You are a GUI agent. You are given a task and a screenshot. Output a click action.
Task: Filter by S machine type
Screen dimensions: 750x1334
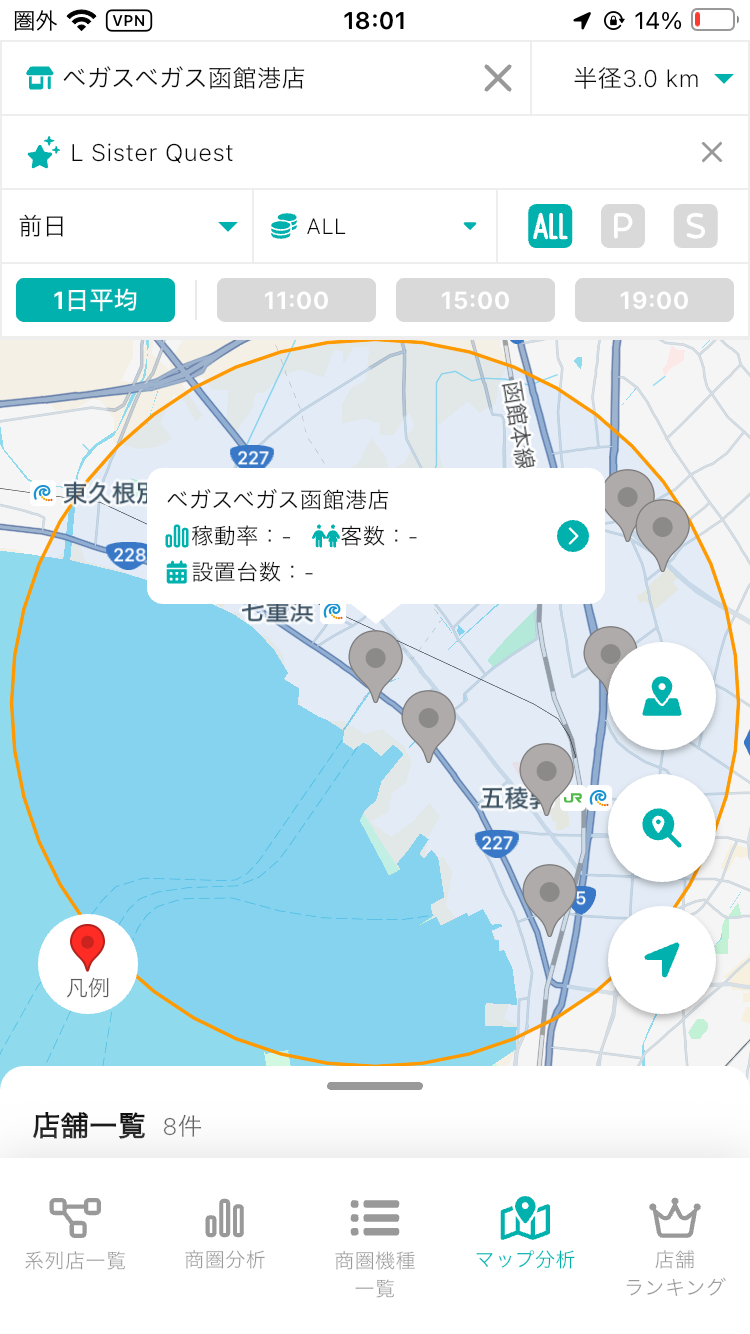(x=695, y=227)
